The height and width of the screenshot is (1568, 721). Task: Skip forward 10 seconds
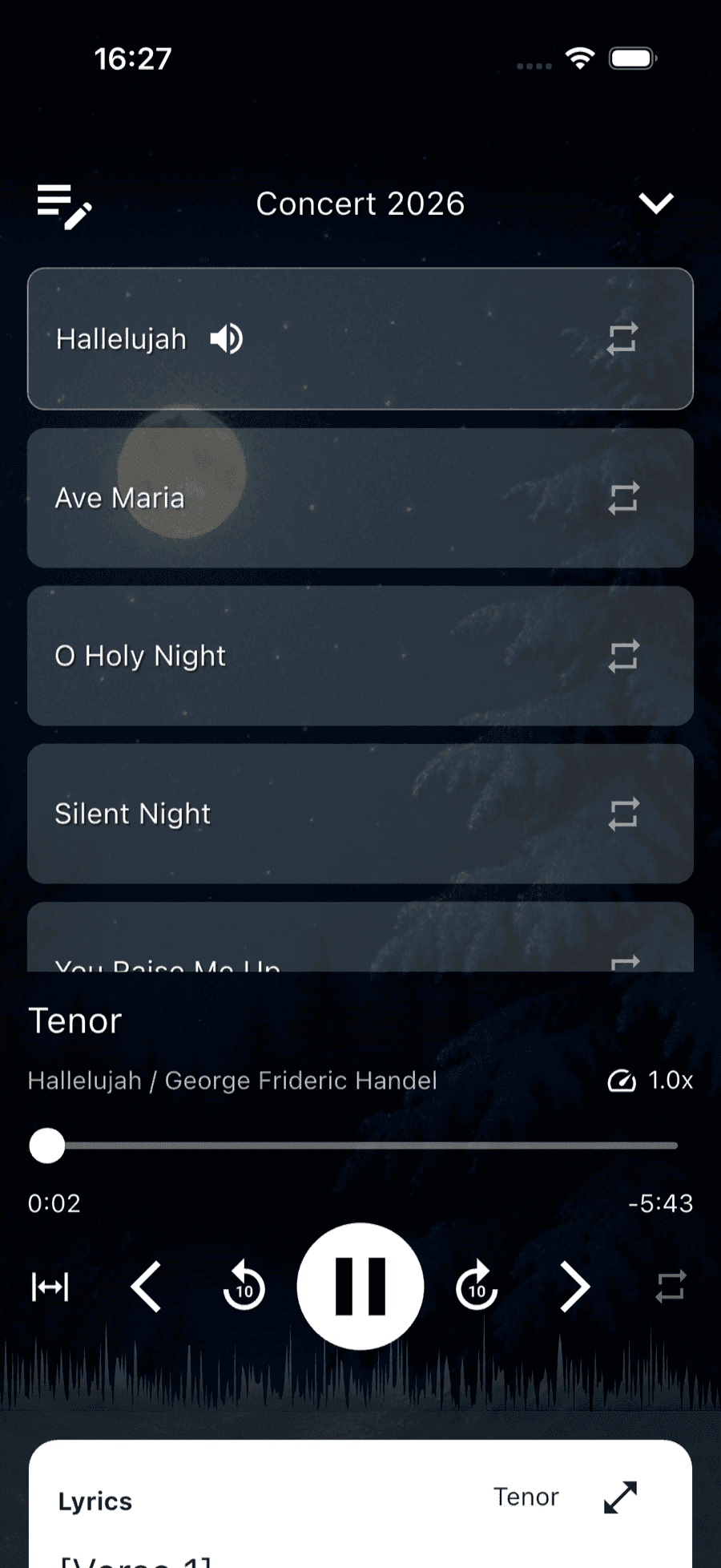477,1287
